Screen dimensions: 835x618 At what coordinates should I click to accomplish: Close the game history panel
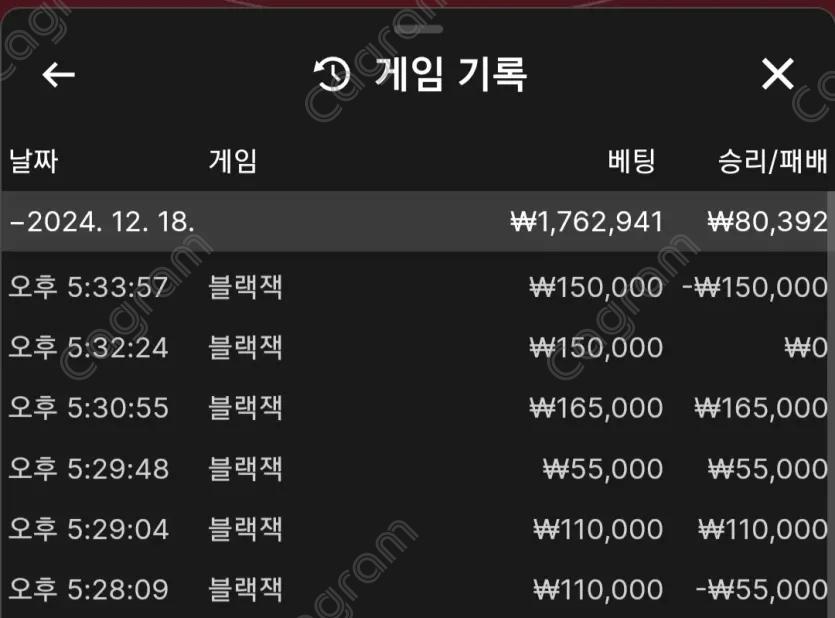777,74
